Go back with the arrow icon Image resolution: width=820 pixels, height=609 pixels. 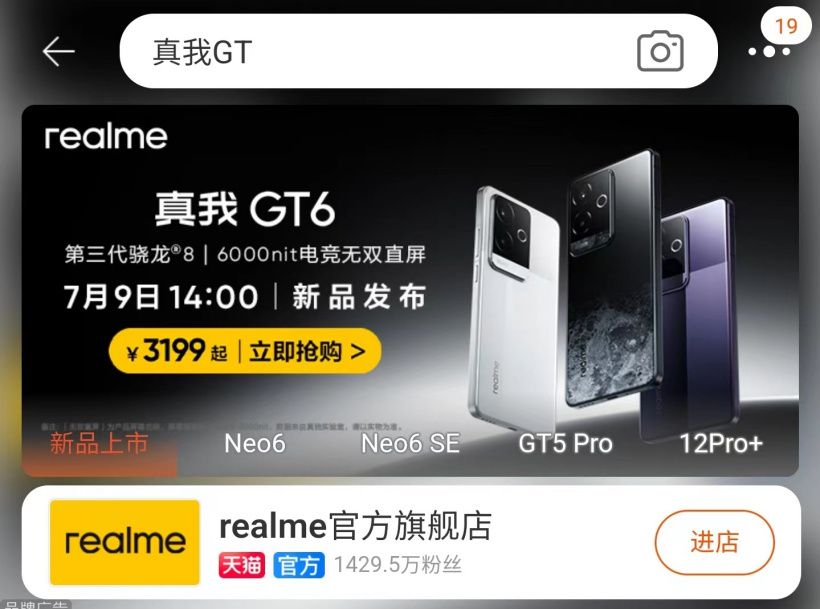point(58,51)
